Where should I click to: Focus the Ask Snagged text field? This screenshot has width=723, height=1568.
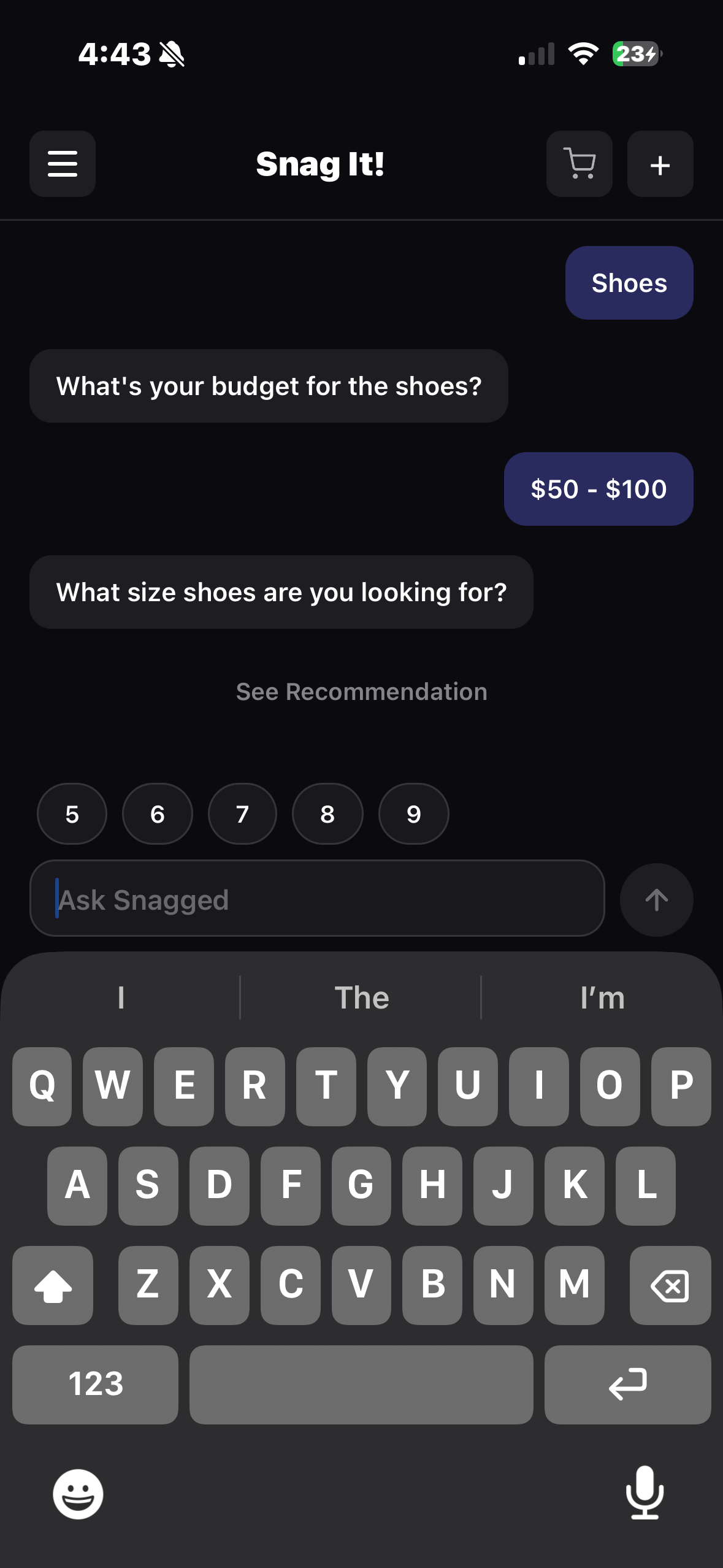pyautogui.click(x=317, y=899)
